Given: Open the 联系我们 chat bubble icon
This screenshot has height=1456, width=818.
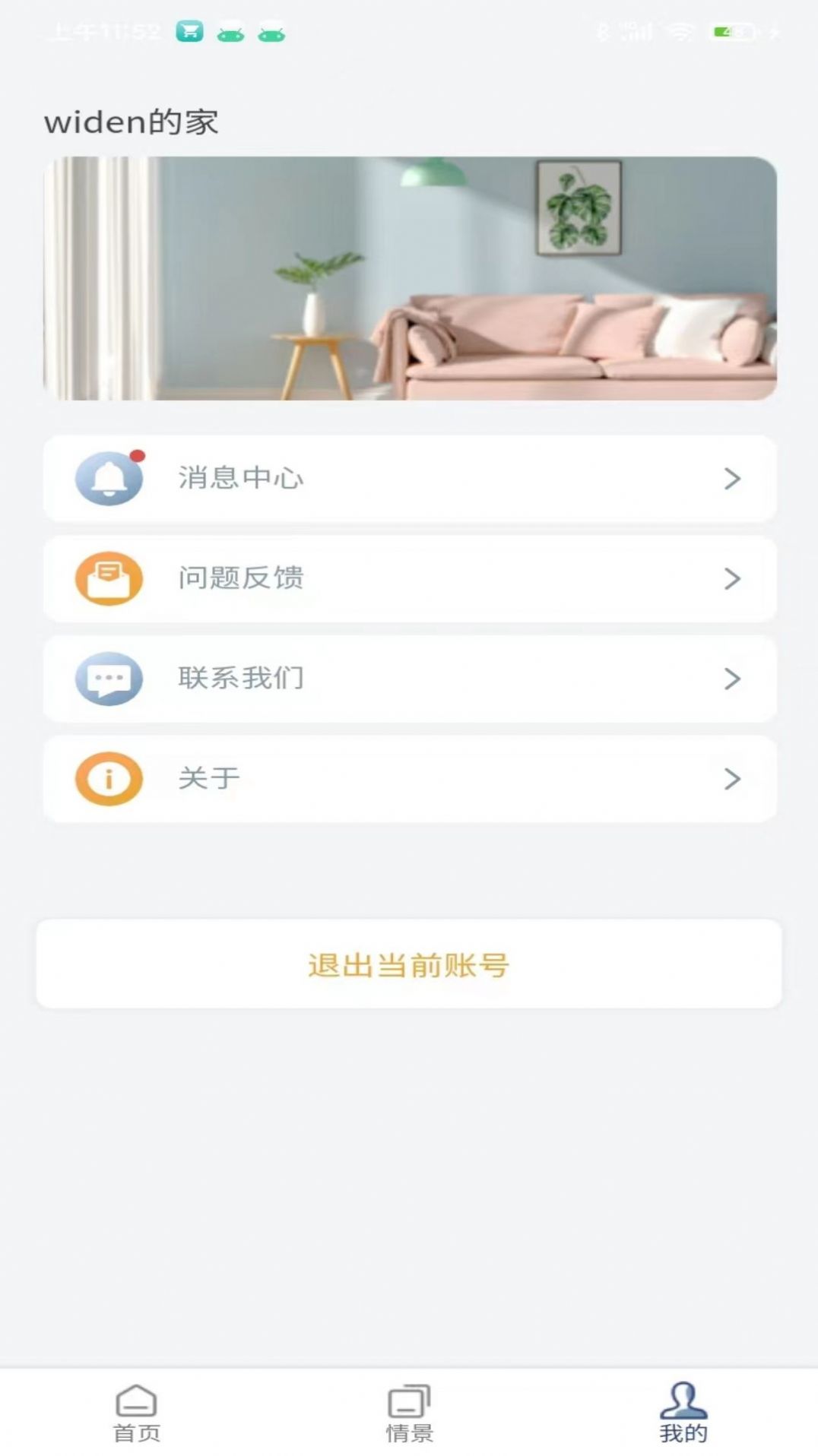Looking at the screenshot, I should pyautogui.click(x=109, y=679).
